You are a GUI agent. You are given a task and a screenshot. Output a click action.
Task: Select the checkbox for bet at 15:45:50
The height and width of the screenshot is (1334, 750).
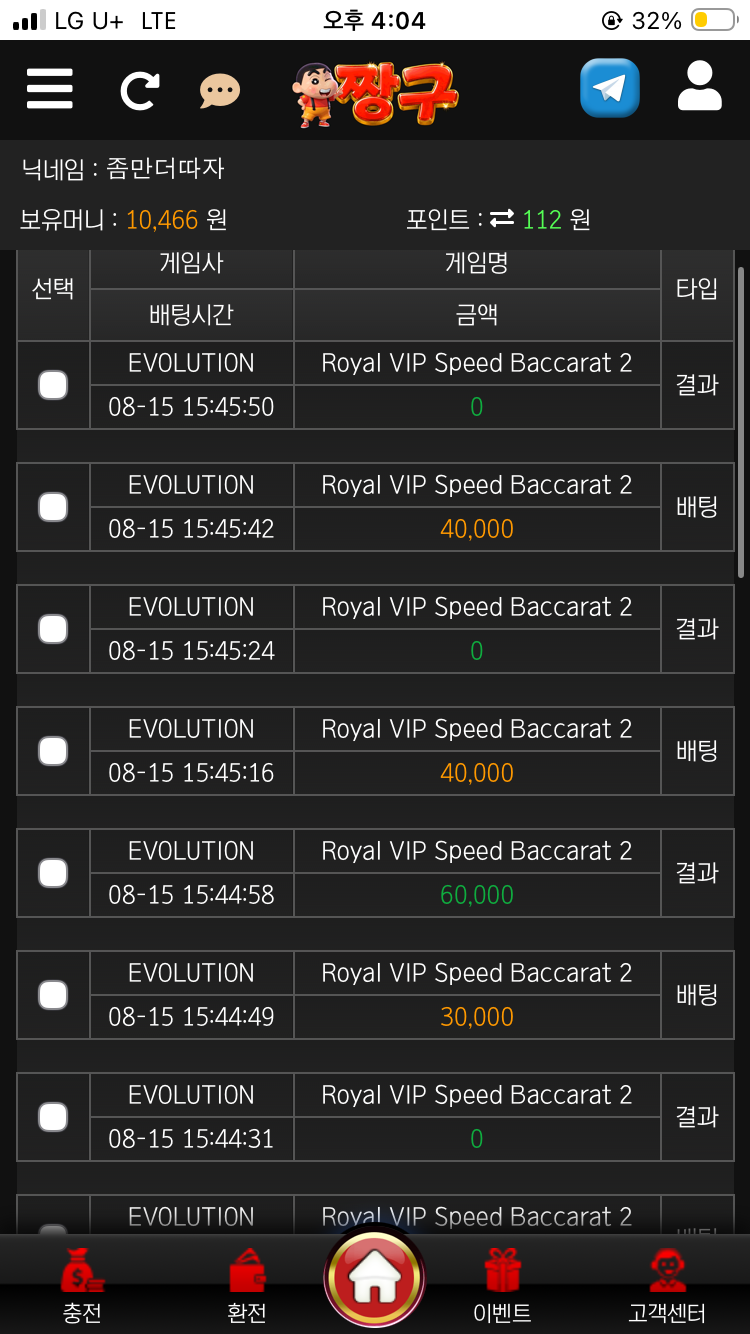pyautogui.click(x=53, y=385)
